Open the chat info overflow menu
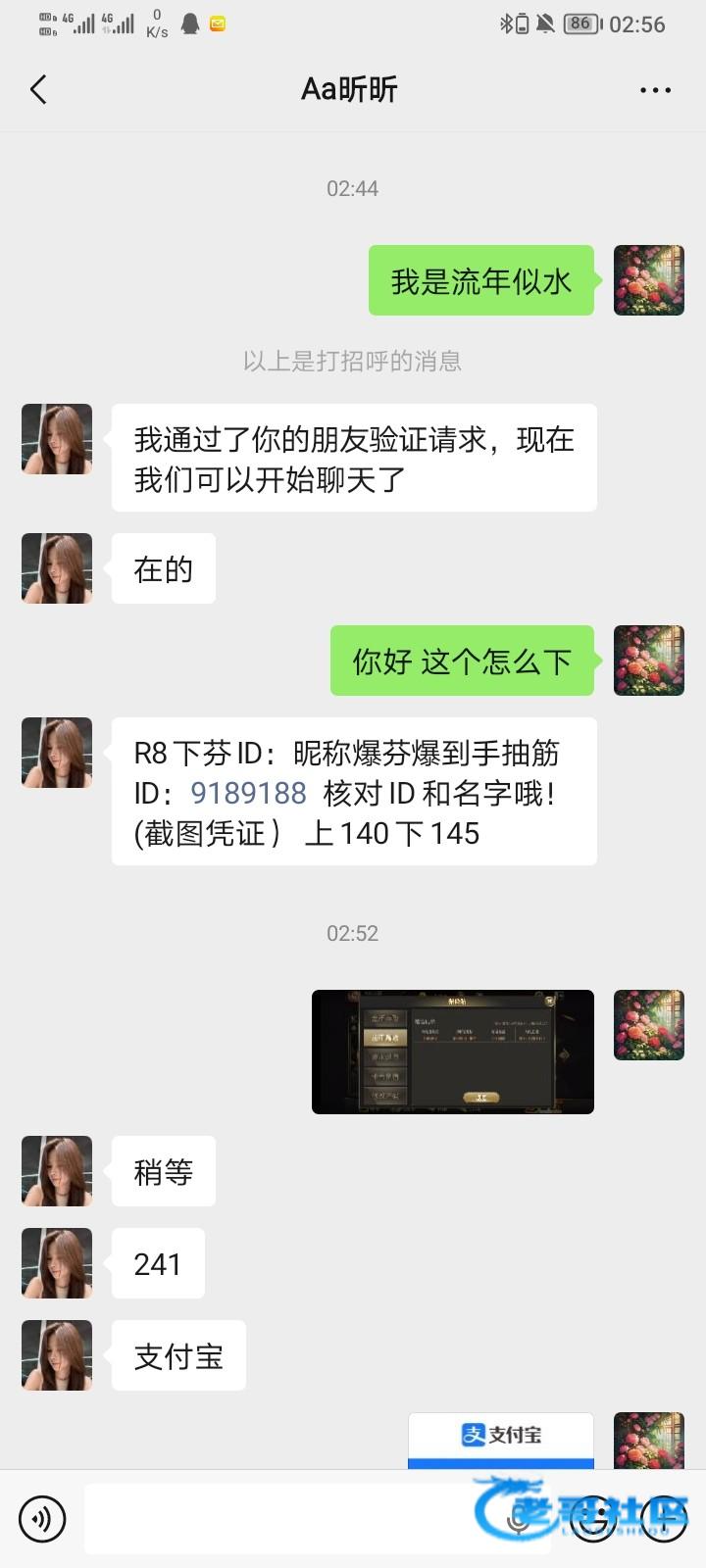Image resolution: width=706 pixels, height=1568 pixels. [x=655, y=90]
